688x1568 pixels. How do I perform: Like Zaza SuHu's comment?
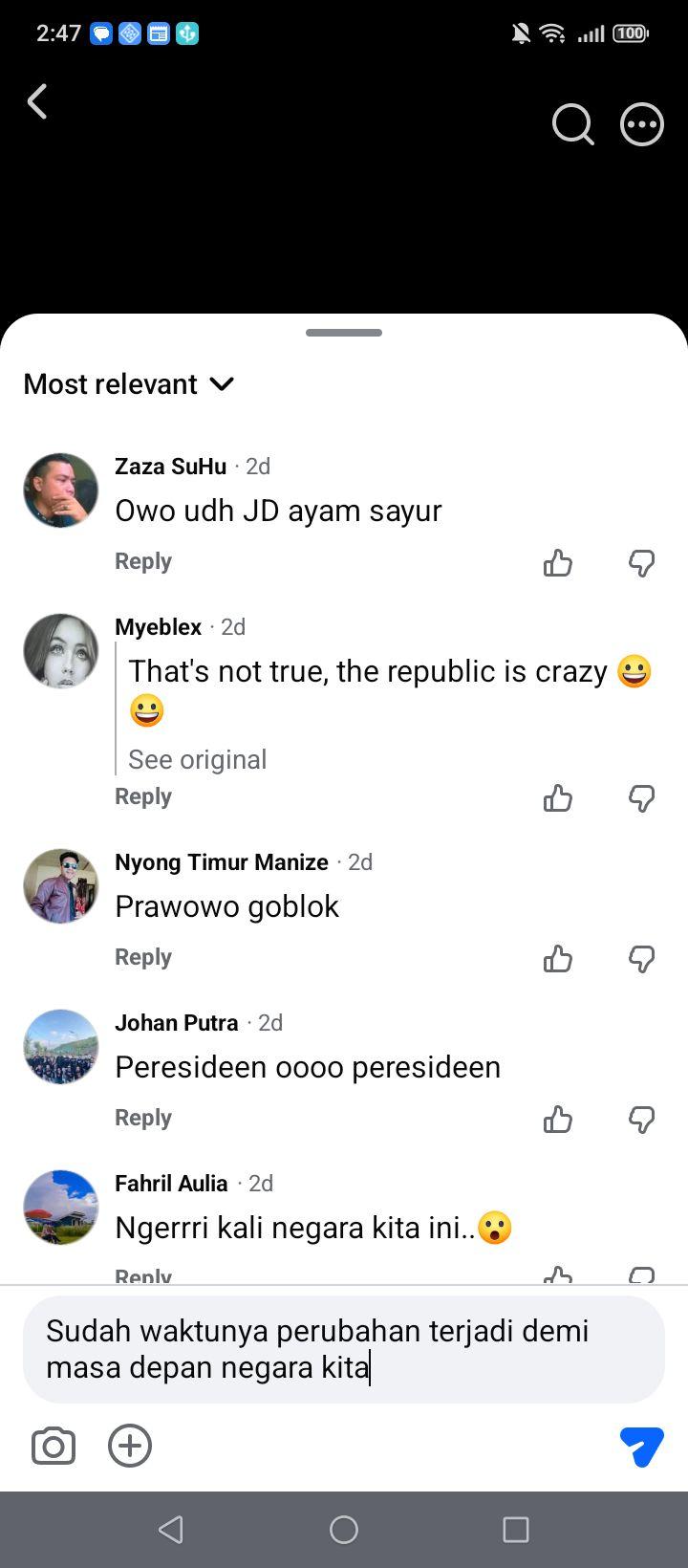click(558, 563)
